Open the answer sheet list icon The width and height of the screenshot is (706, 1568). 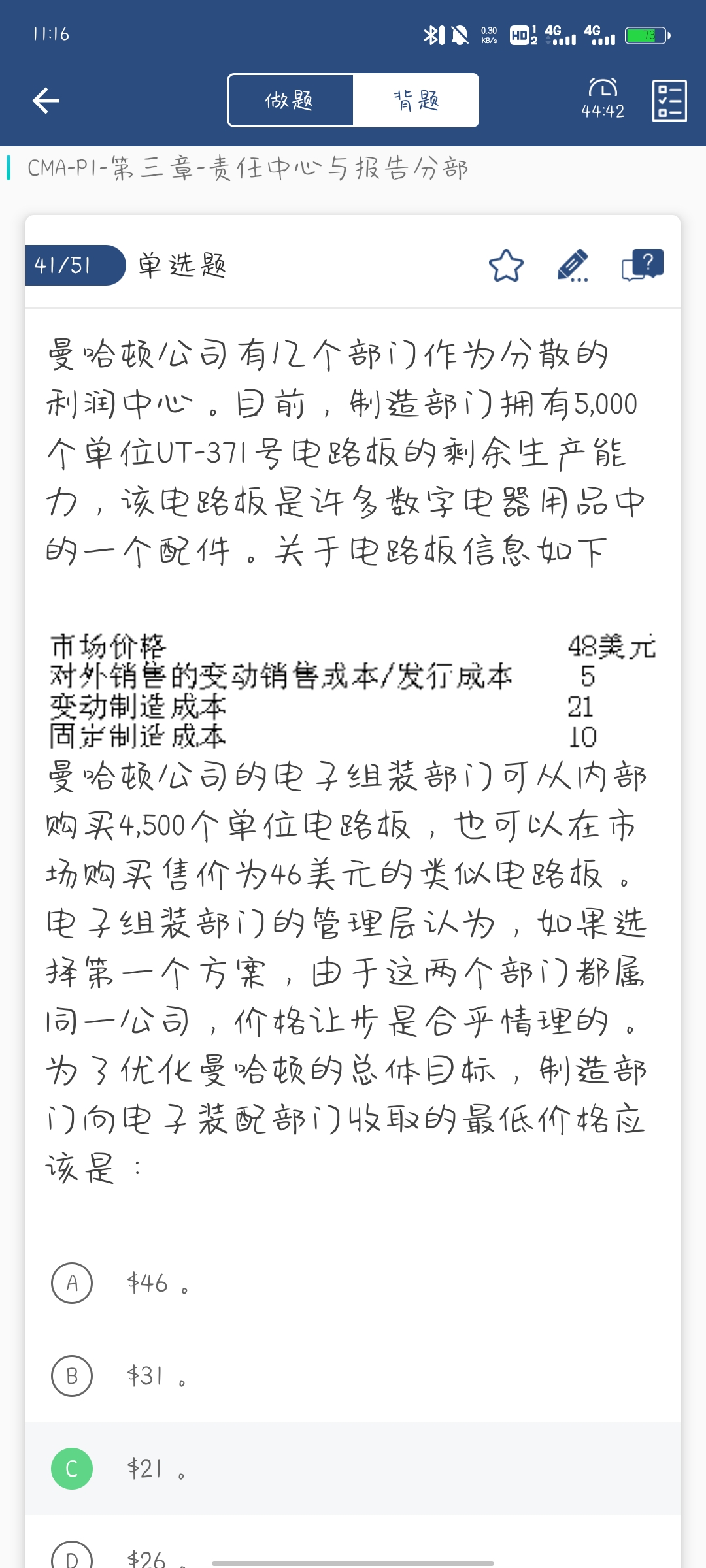[669, 101]
